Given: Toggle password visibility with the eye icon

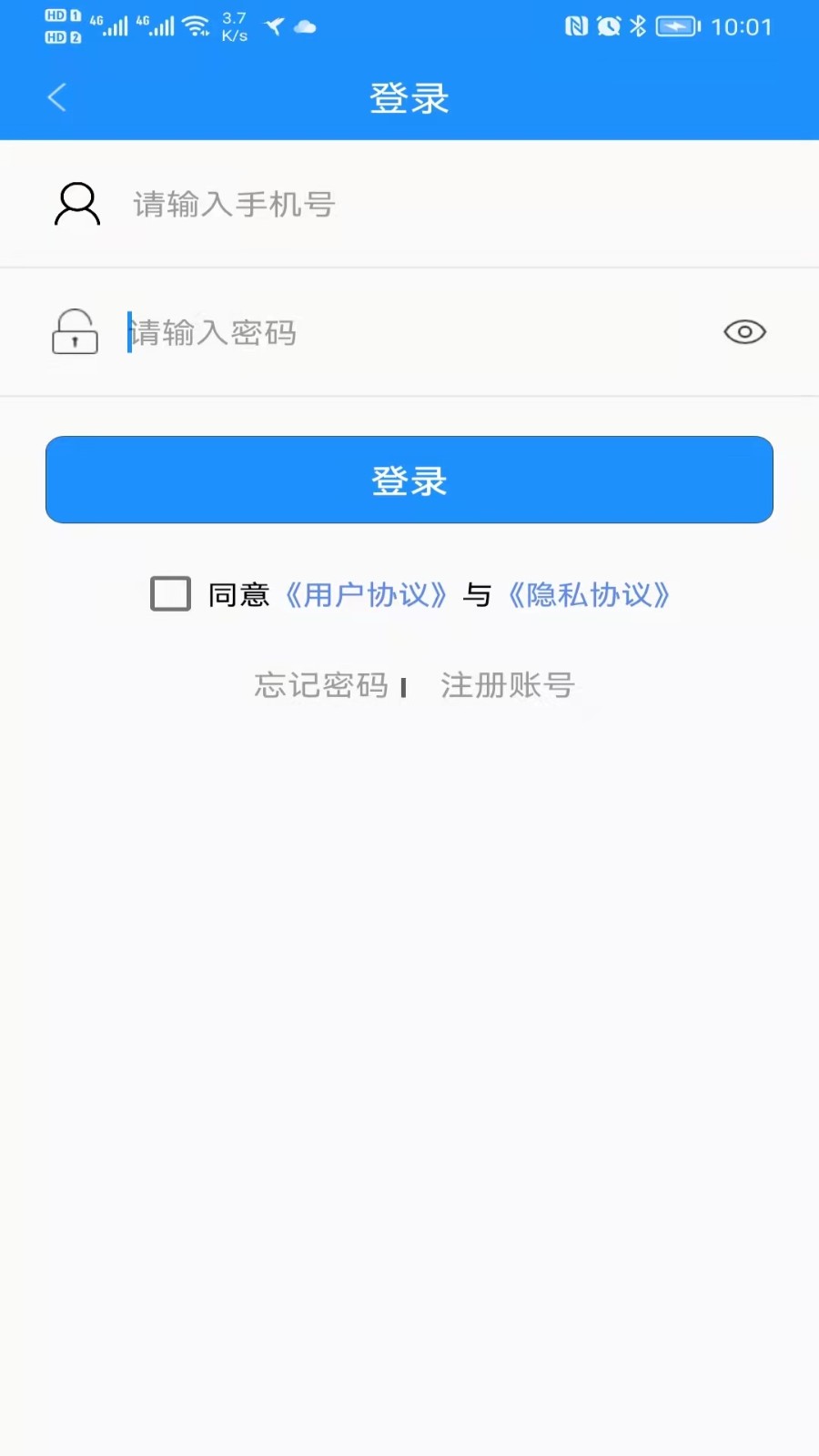Looking at the screenshot, I should [x=744, y=332].
